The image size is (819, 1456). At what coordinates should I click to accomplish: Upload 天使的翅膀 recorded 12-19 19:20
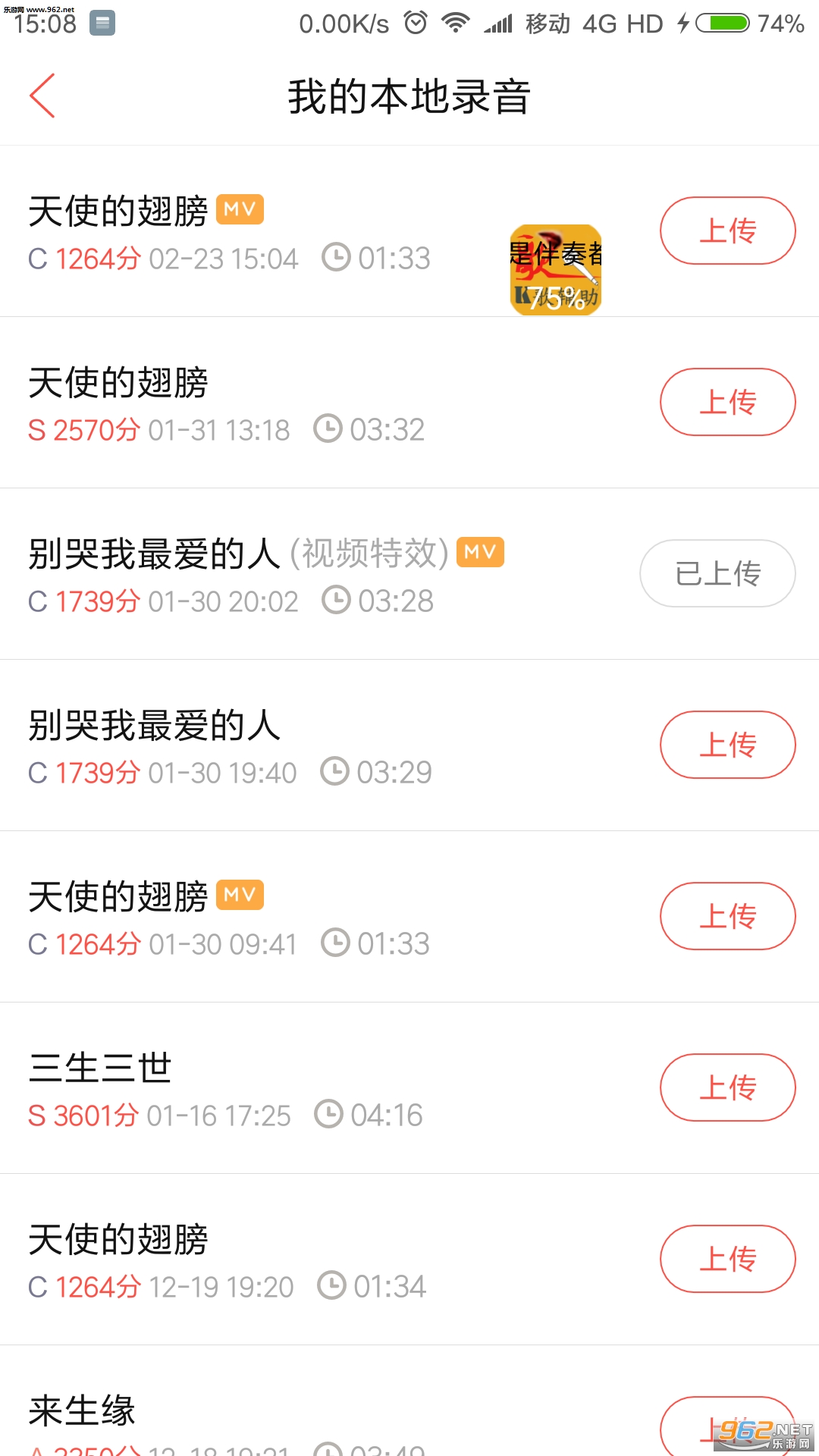727,1259
